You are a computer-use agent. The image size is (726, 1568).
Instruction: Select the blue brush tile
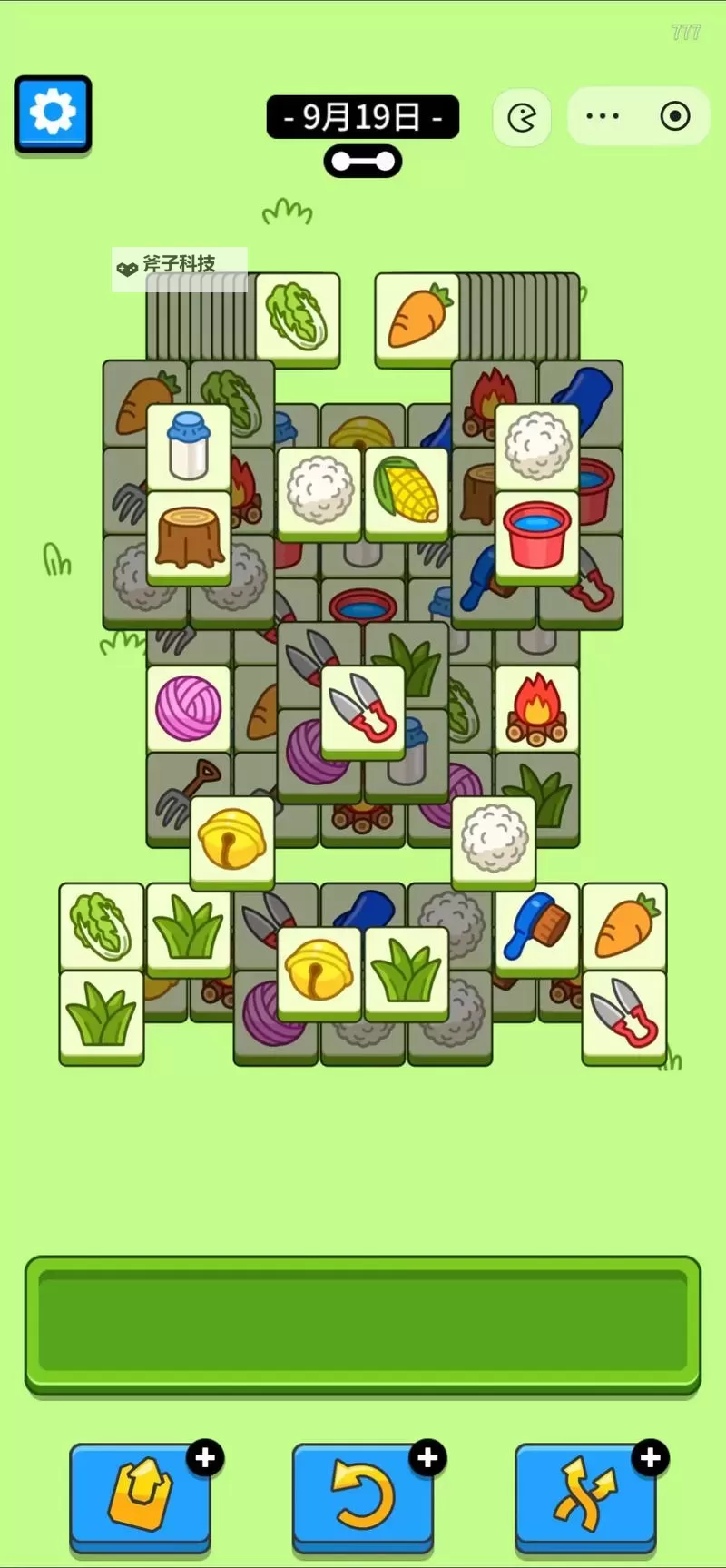tap(537, 926)
